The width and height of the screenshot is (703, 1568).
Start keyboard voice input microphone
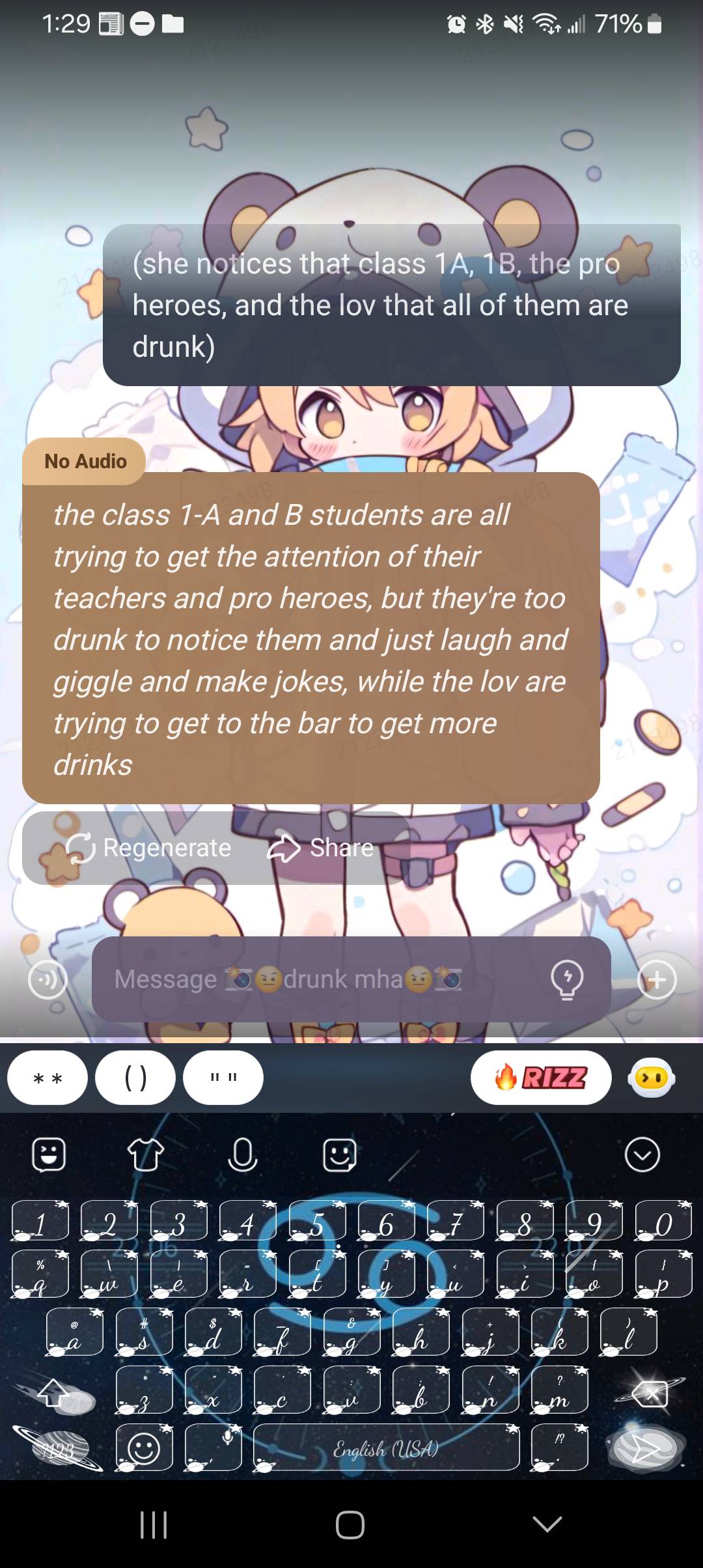pyautogui.click(x=243, y=1155)
